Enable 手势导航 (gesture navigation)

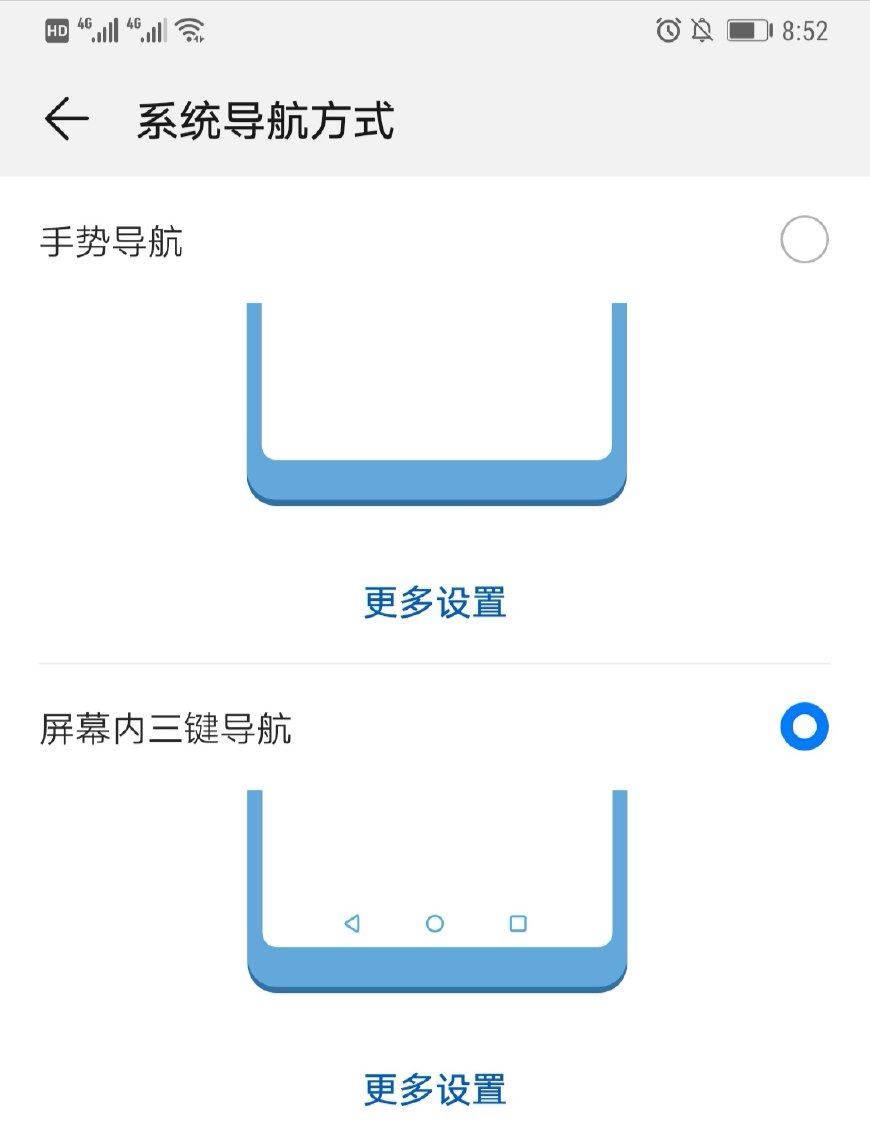(x=803, y=239)
